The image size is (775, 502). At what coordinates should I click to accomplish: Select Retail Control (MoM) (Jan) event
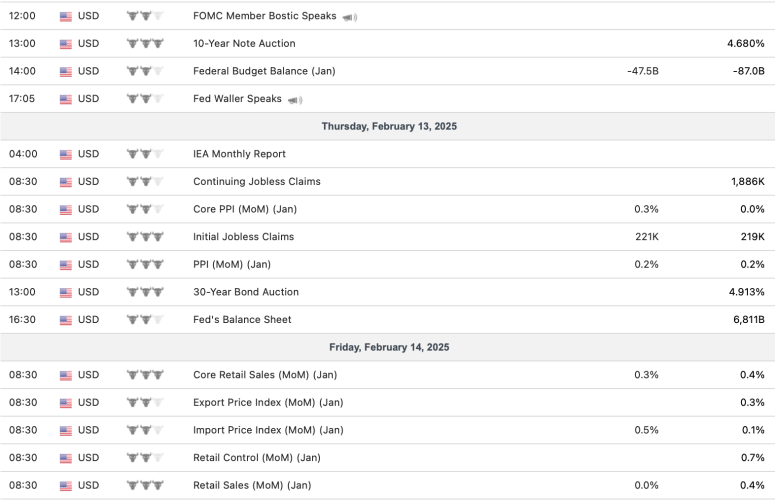tap(257, 457)
